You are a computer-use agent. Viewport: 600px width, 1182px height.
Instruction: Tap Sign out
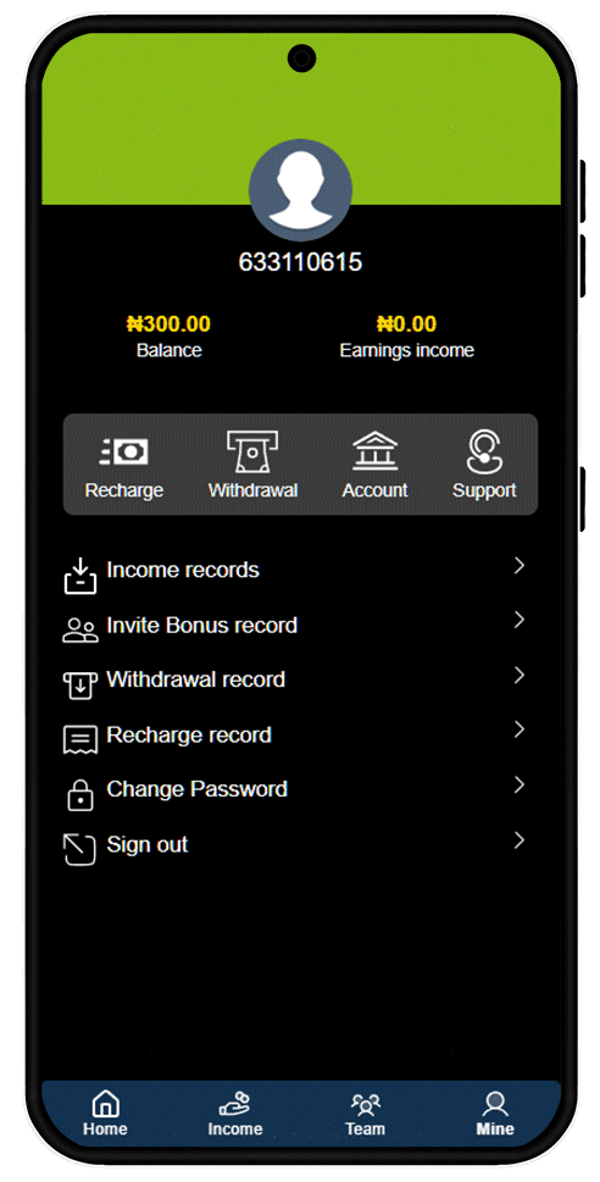[x=147, y=845]
